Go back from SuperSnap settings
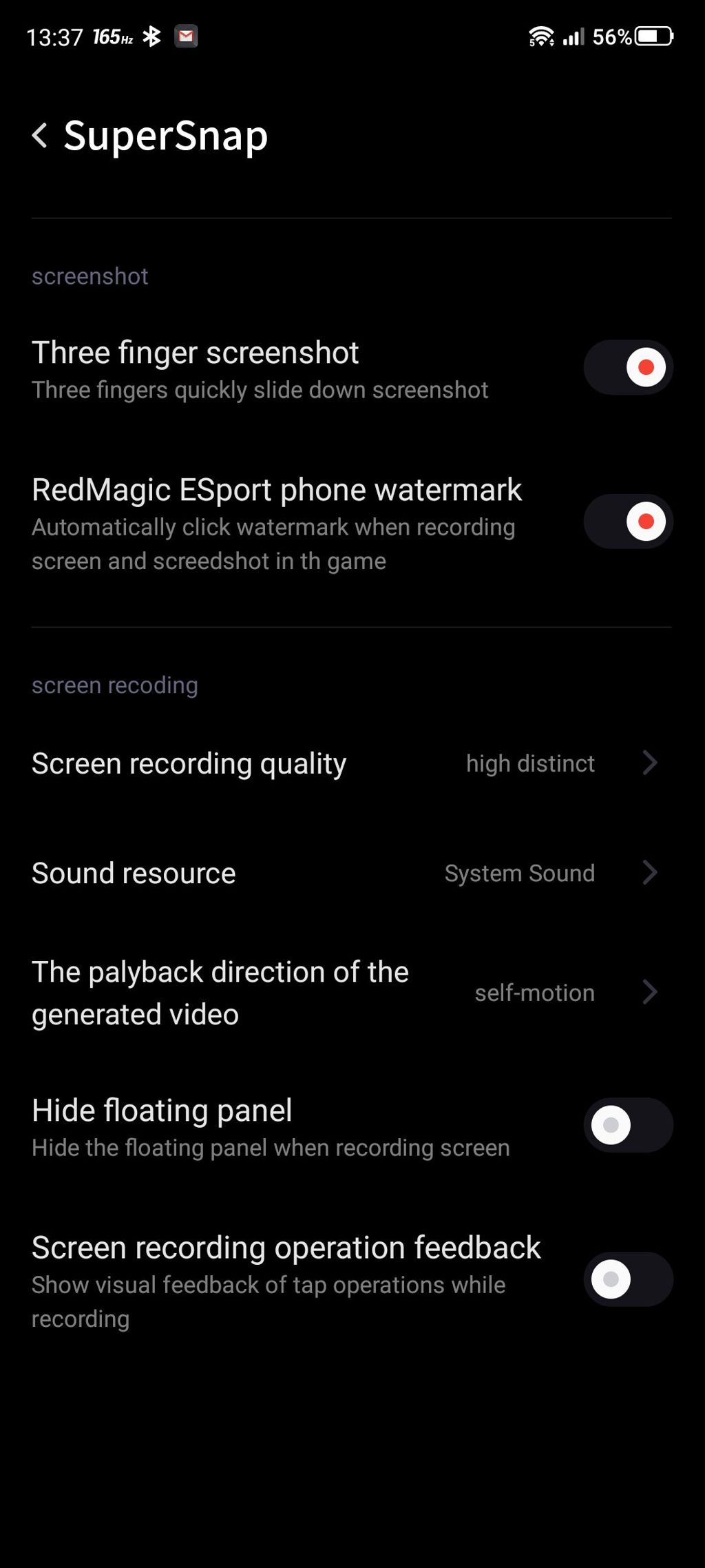 pyautogui.click(x=40, y=135)
